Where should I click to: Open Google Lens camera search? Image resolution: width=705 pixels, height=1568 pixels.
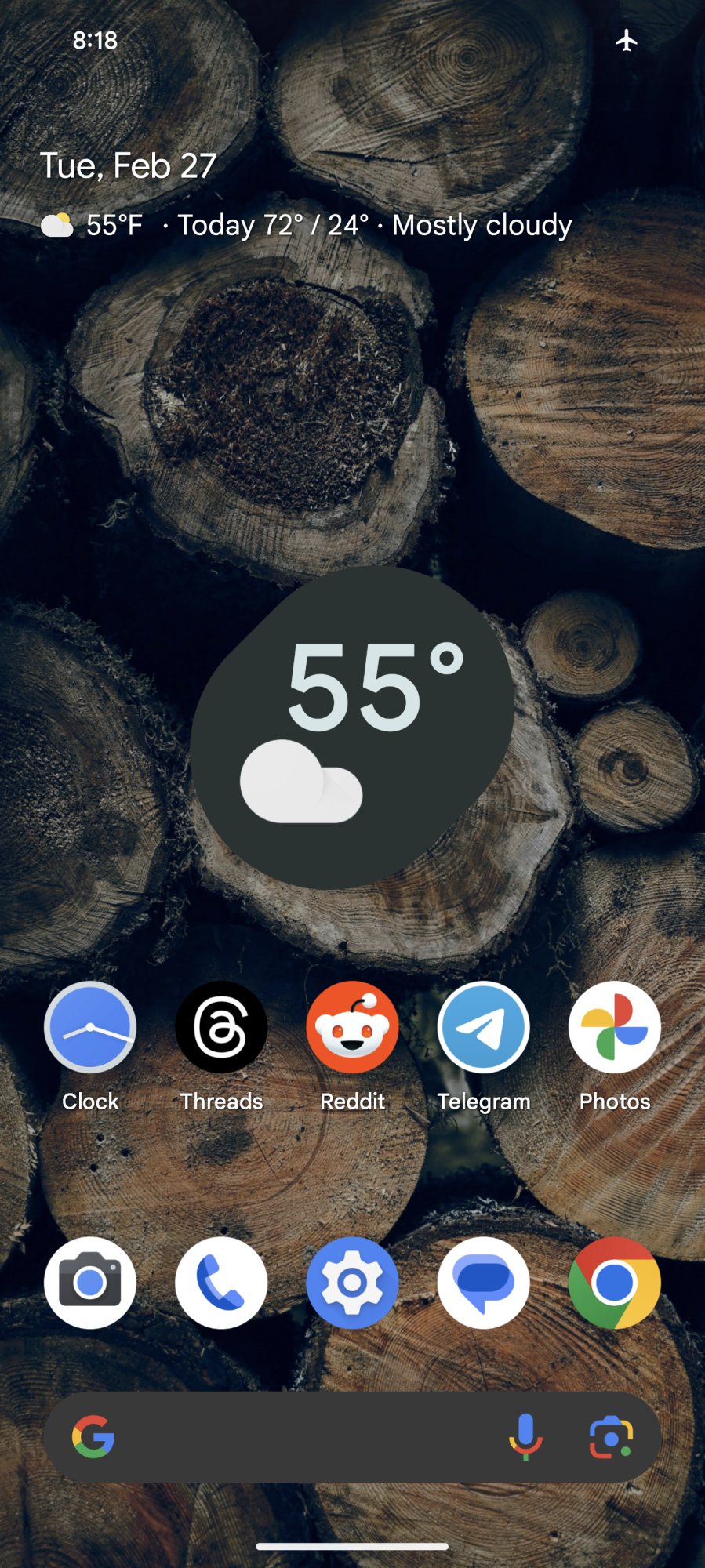coord(611,1437)
